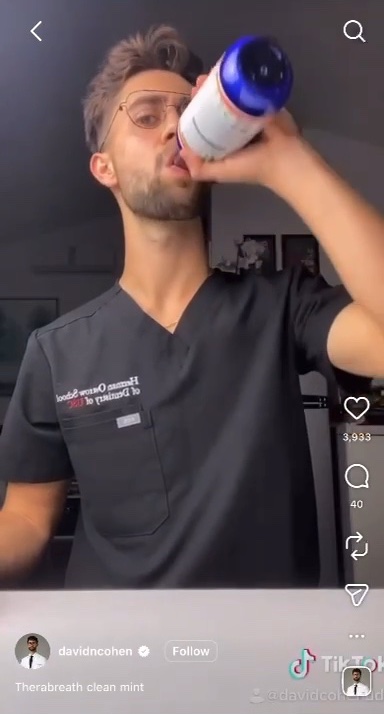Open the audio thumbnail at bottom right
384x714 pixels.
[x=357, y=682]
